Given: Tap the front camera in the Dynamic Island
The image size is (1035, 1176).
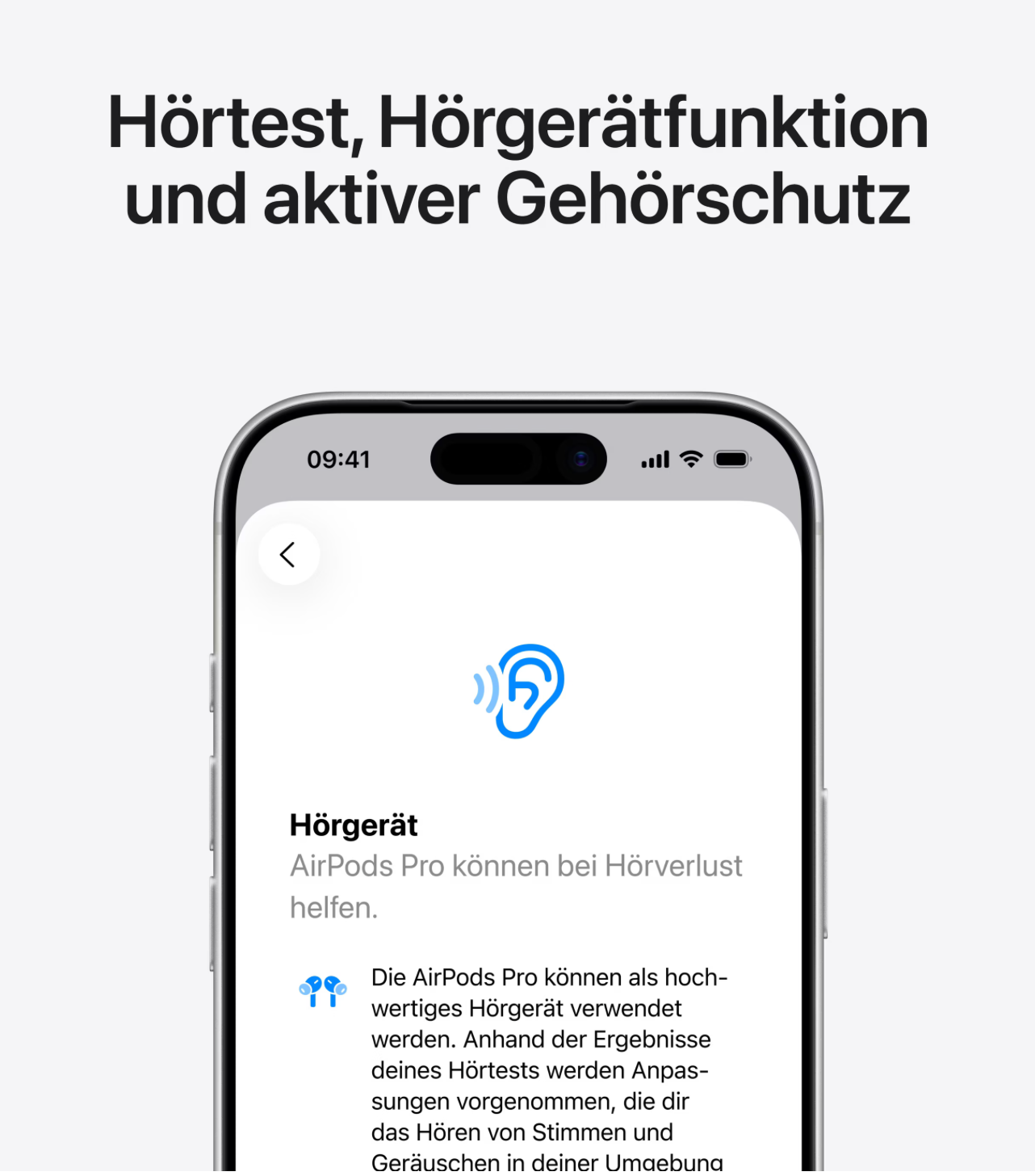Looking at the screenshot, I should (x=580, y=459).
